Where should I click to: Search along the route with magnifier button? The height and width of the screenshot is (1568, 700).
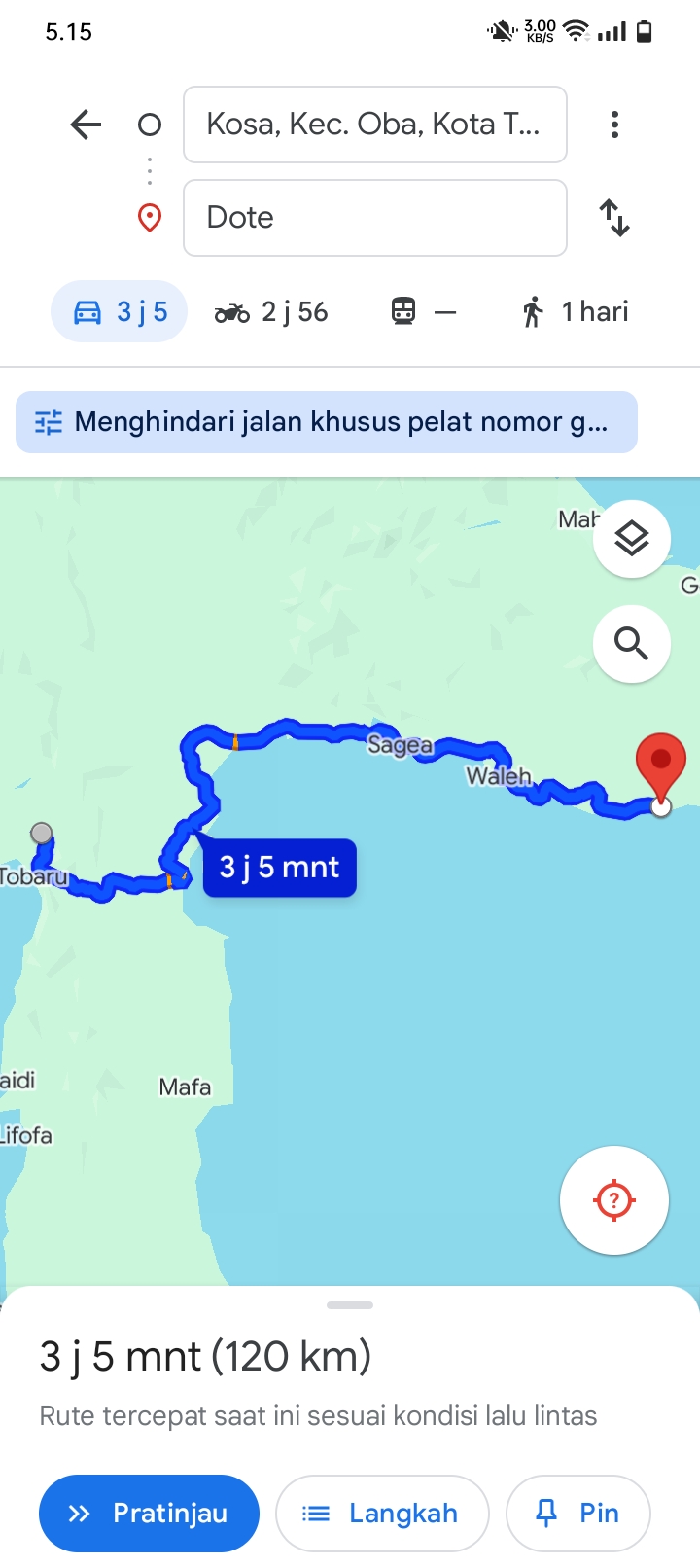click(x=632, y=644)
